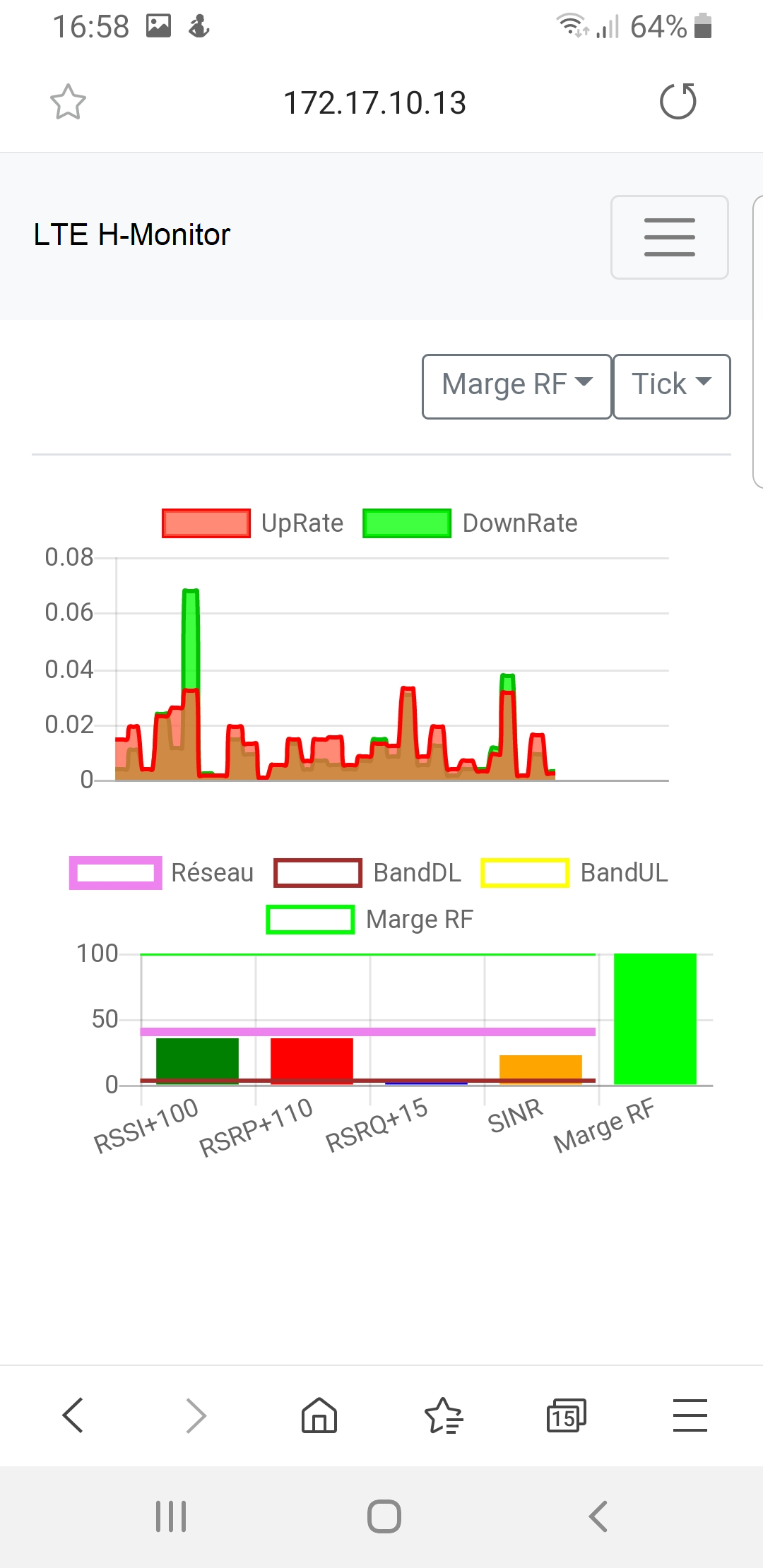Hide the BandDL dataset
This screenshot has height=1568, width=763.
367,873
